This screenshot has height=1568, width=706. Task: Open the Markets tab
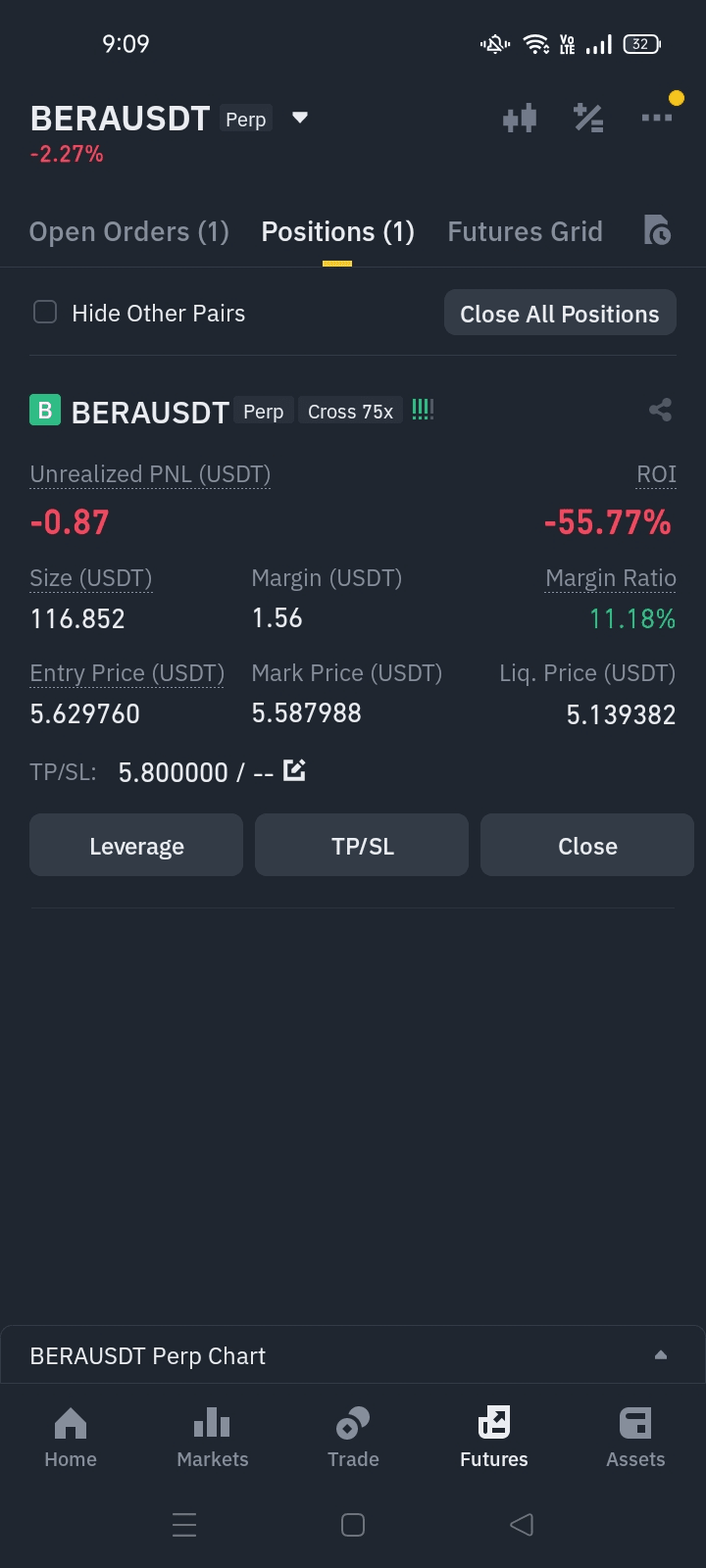point(212,1438)
